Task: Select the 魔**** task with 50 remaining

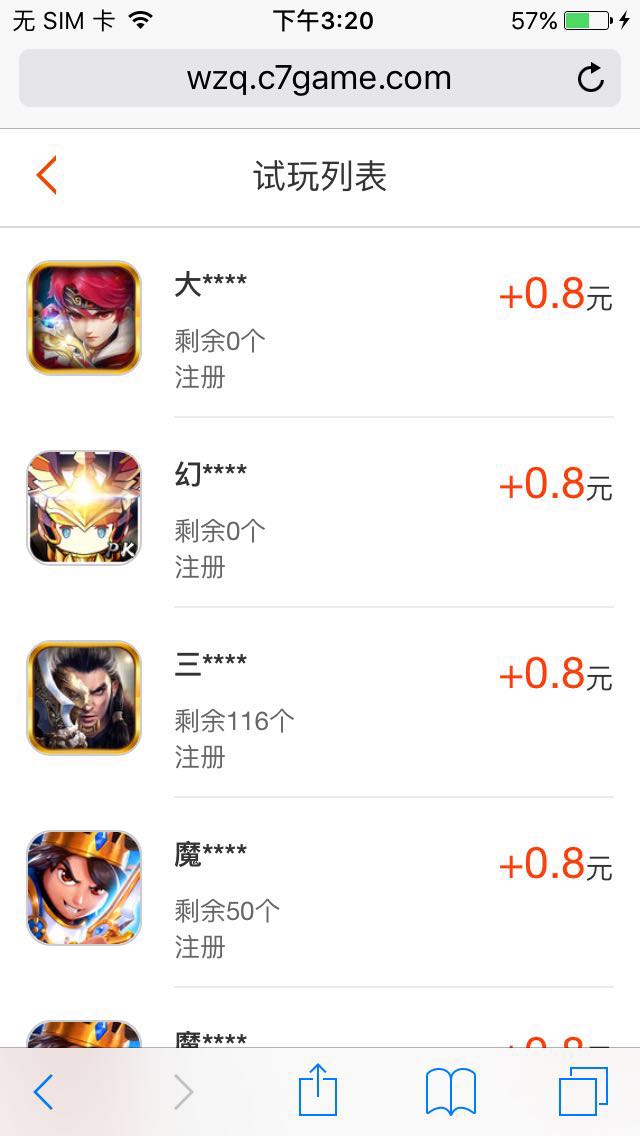Action: (320, 892)
